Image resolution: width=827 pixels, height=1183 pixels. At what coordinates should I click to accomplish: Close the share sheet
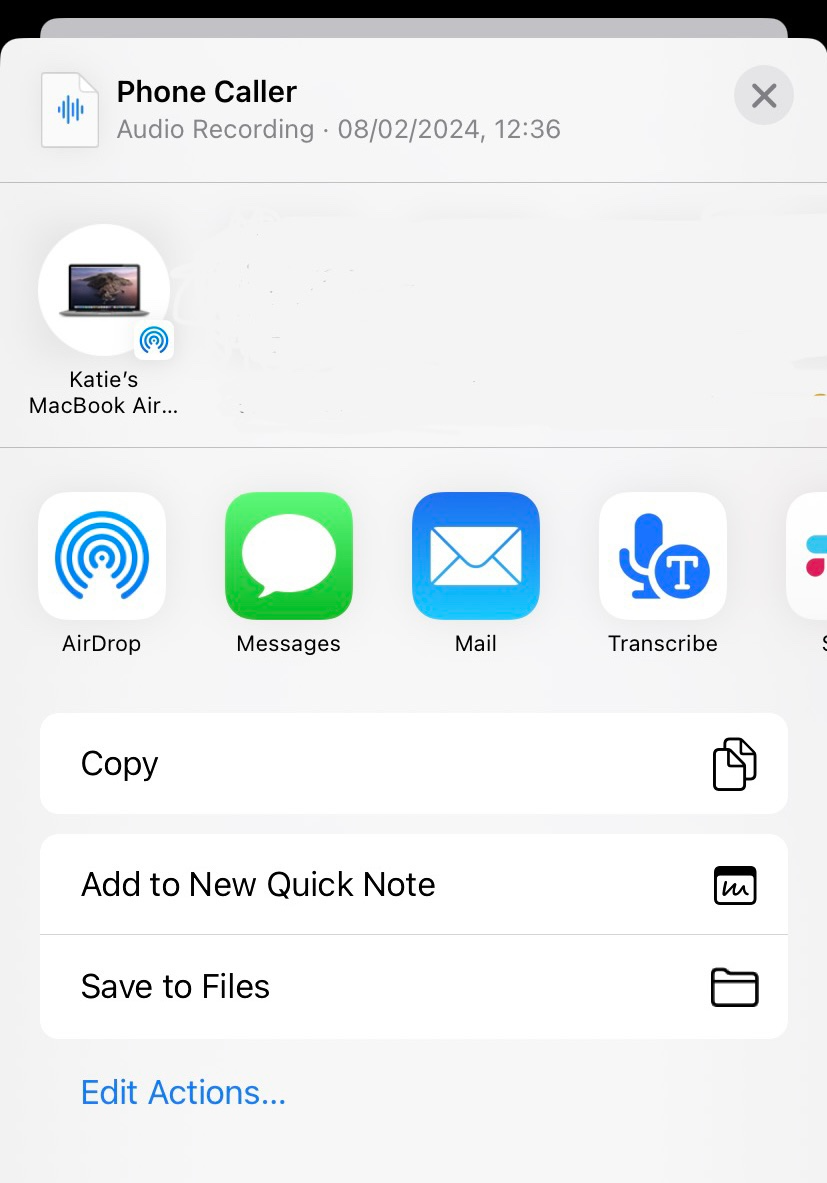click(763, 96)
